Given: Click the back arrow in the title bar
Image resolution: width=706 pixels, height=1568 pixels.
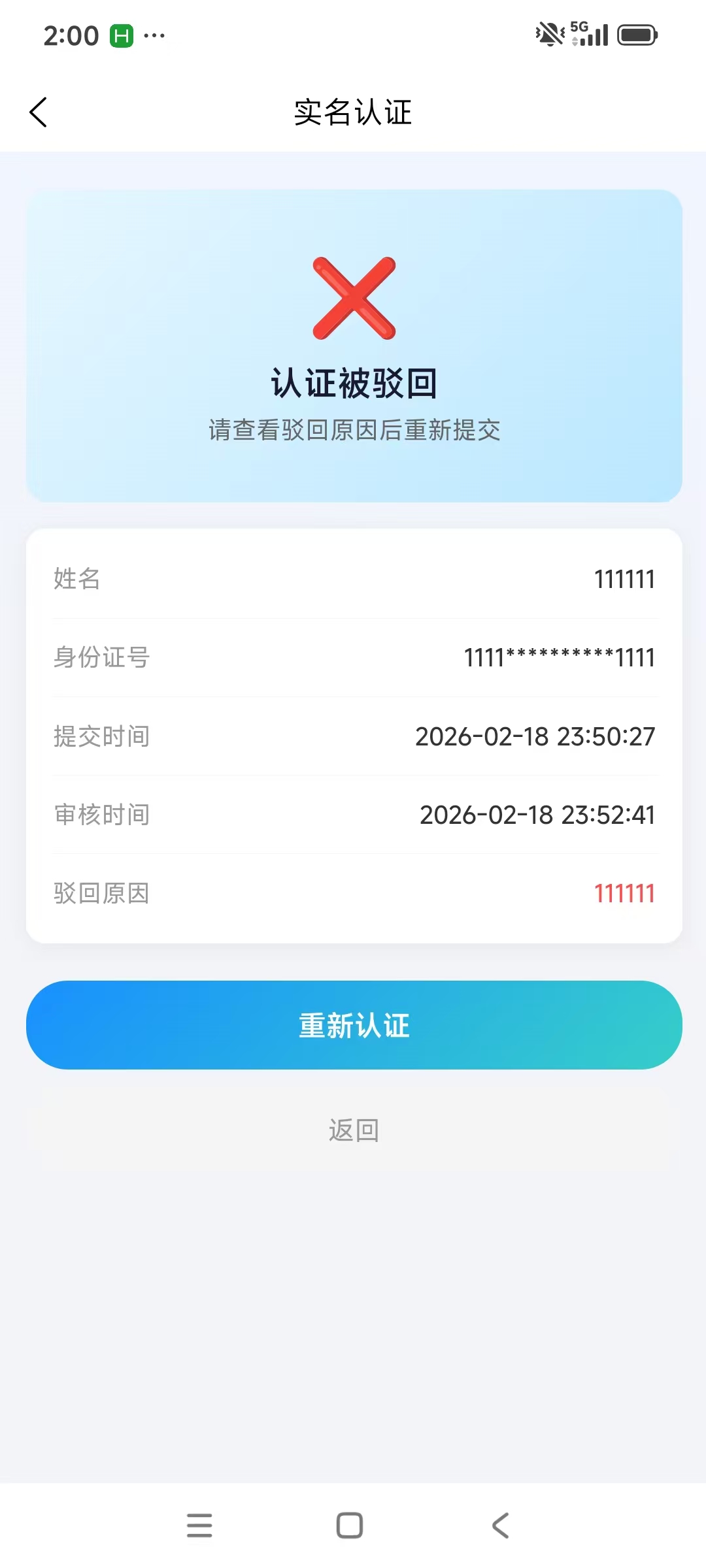Looking at the screenshot, I should tap(37, 112).
